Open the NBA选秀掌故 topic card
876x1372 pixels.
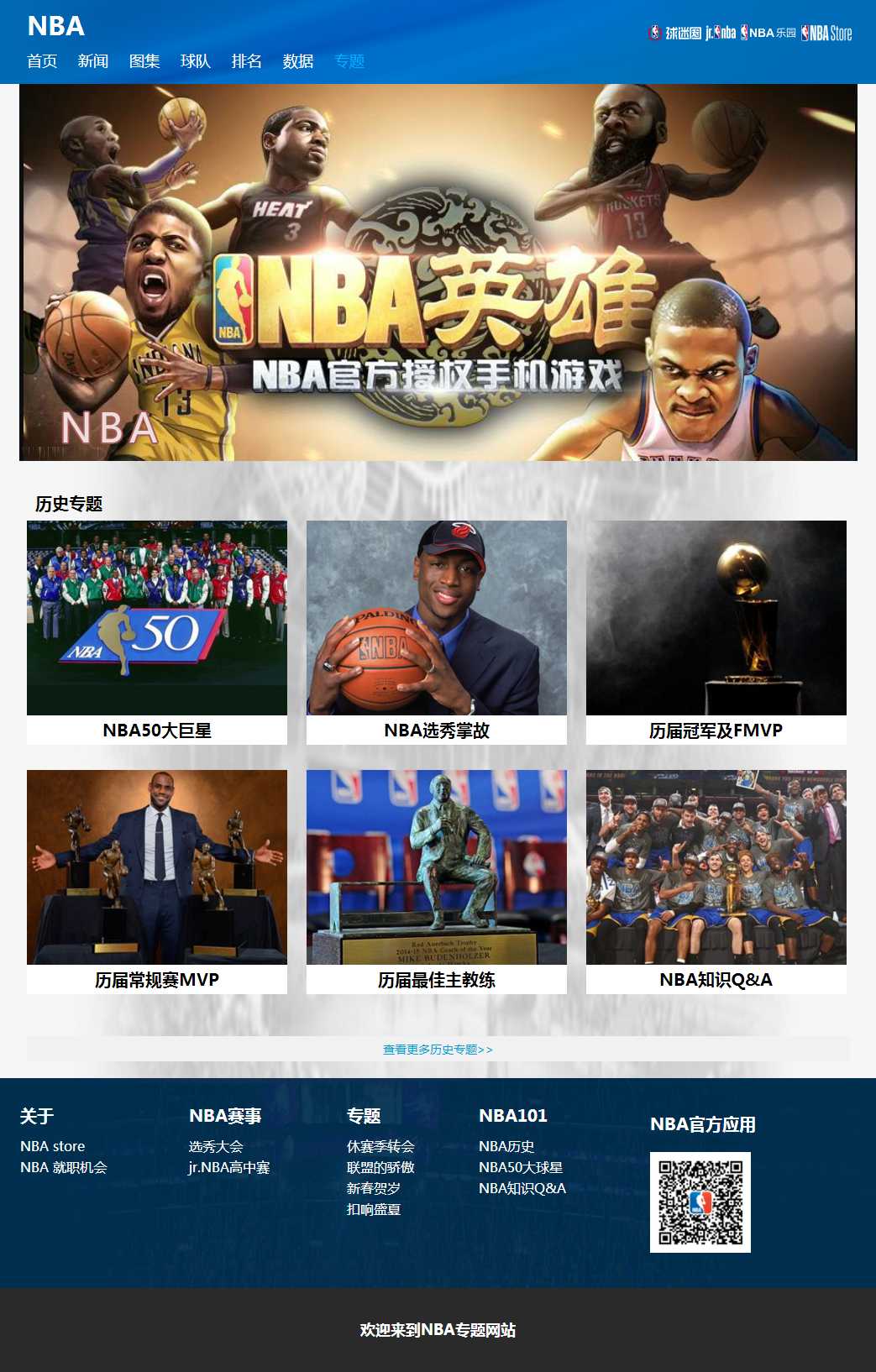pos(437,631)
